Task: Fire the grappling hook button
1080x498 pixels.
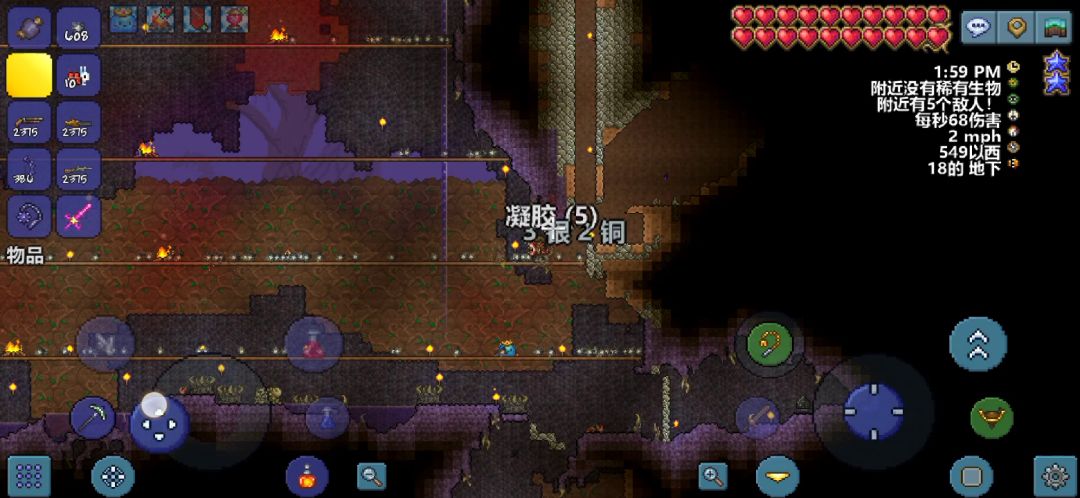Action: click(769, 344)
